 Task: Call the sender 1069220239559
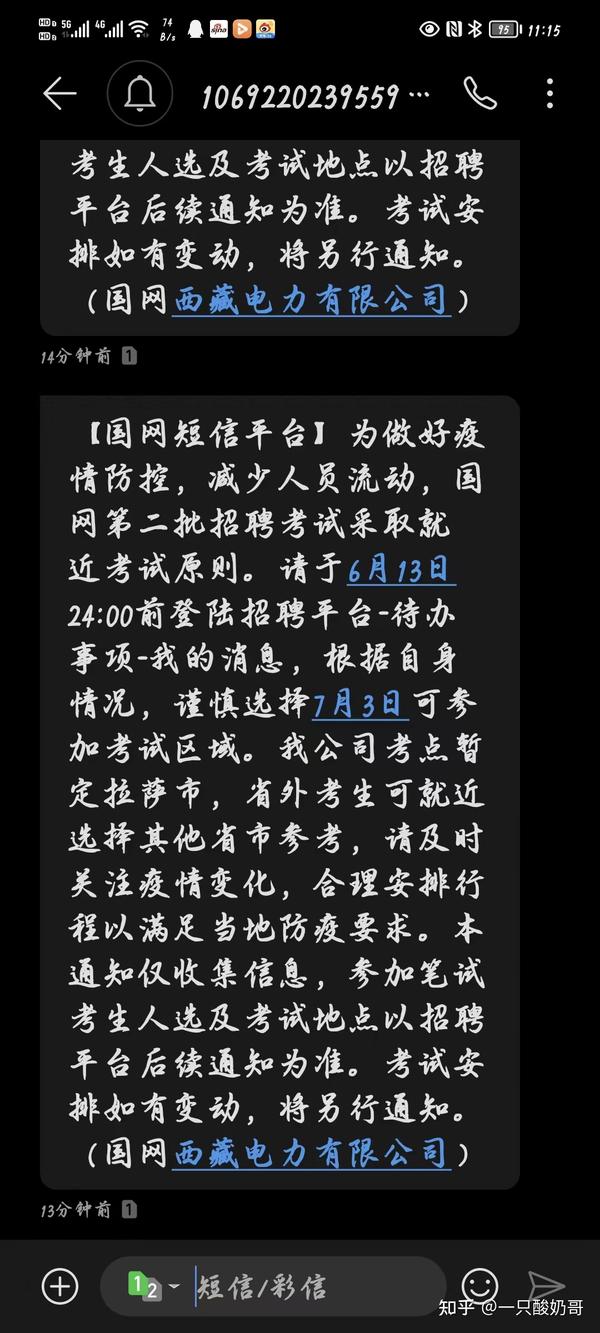[479, 94]
